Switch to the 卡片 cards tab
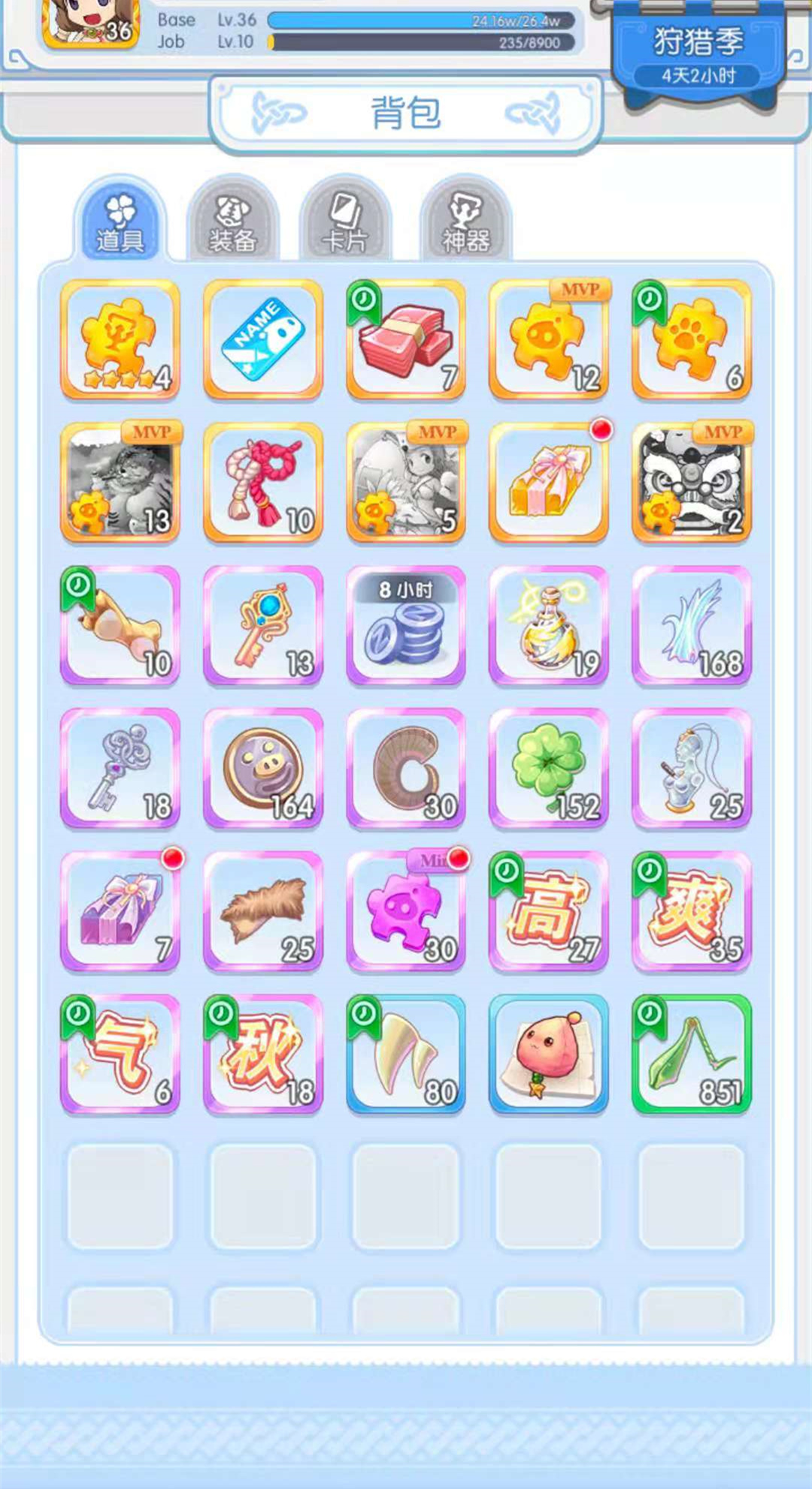The height and width of the screenshot is (1489, 812). click(345, 223)
